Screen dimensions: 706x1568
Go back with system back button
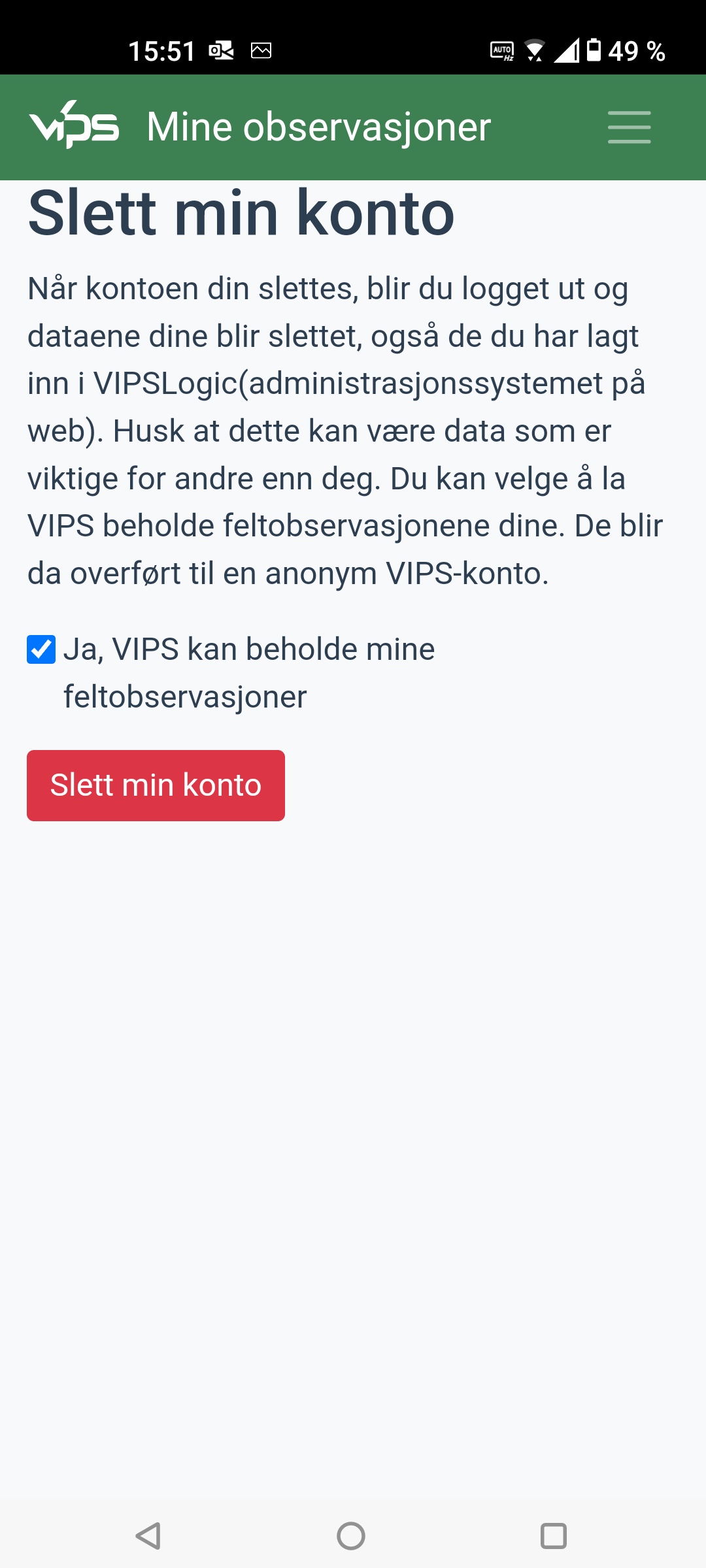click(148, 1535)
